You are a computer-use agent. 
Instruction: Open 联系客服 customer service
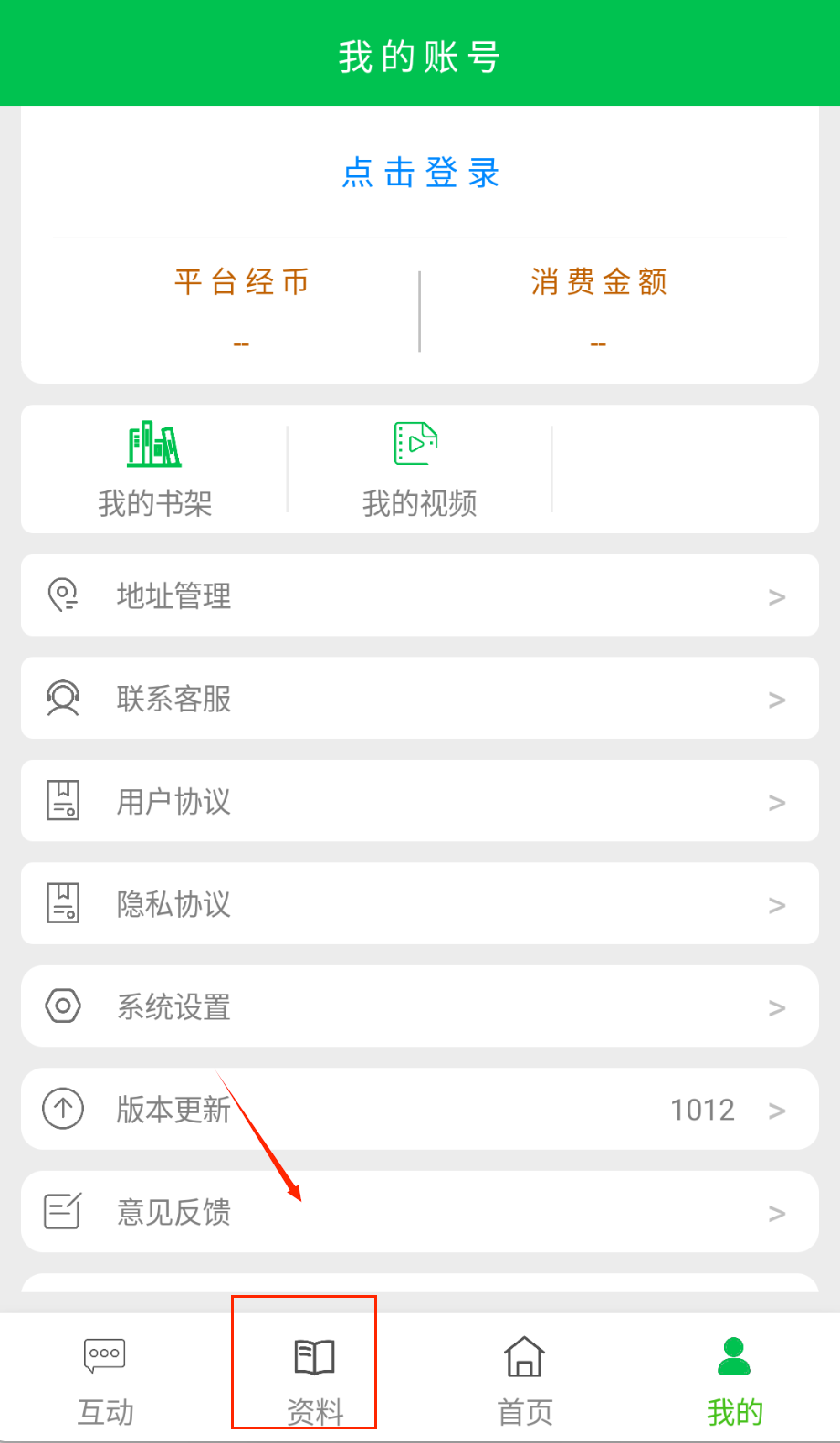pos(419,699)
